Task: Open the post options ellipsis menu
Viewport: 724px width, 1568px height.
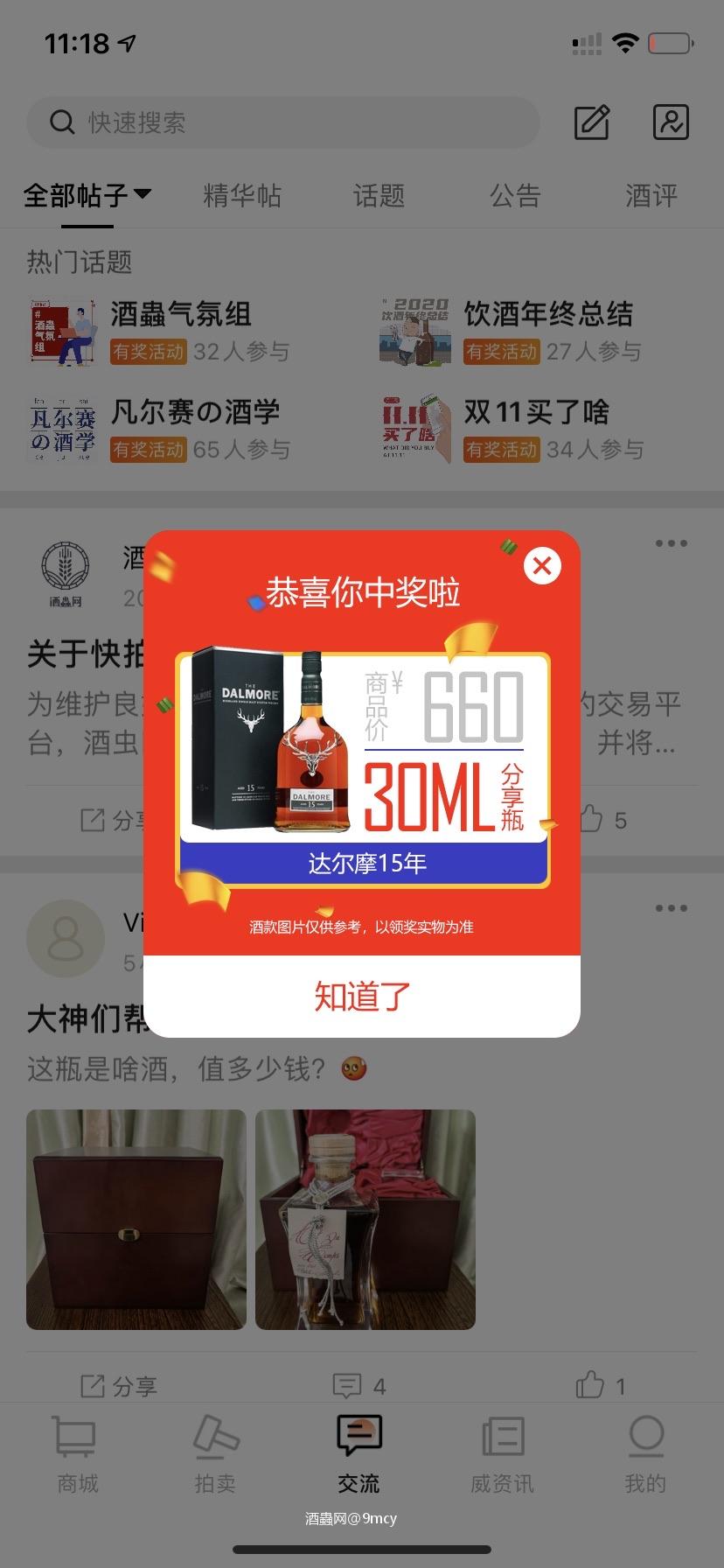Action: tap(671, 542)
